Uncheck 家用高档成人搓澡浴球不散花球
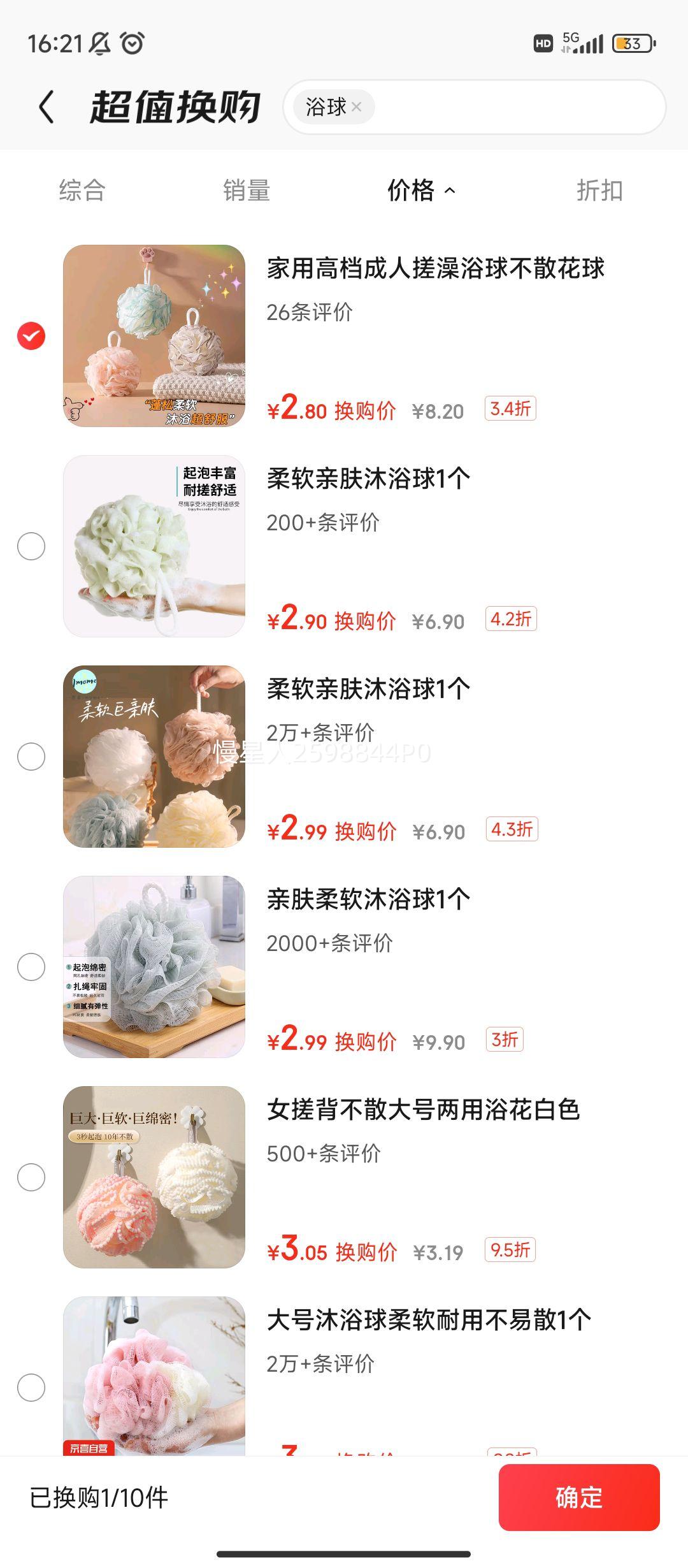 [x=31, y=336]
